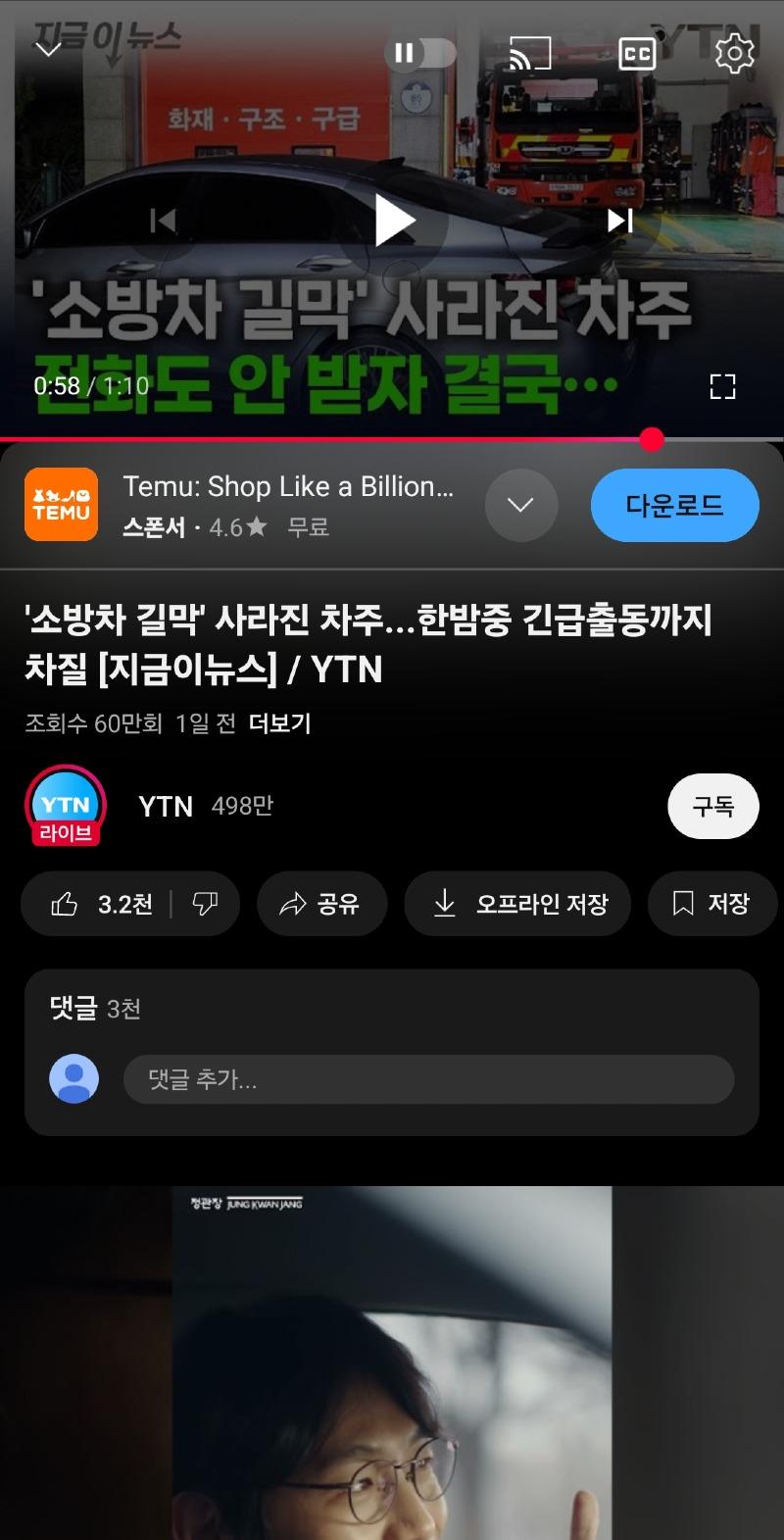Cast the video to a device

(x=530, y=53)
